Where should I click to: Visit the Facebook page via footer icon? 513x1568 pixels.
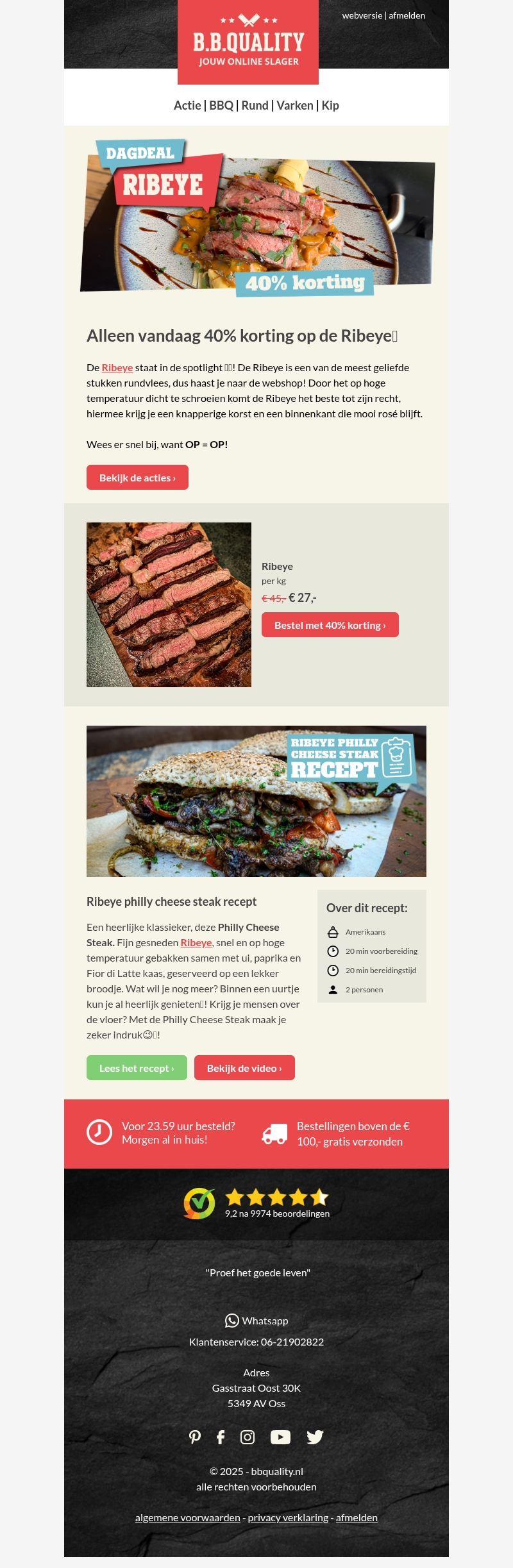tap(221, 1437)
